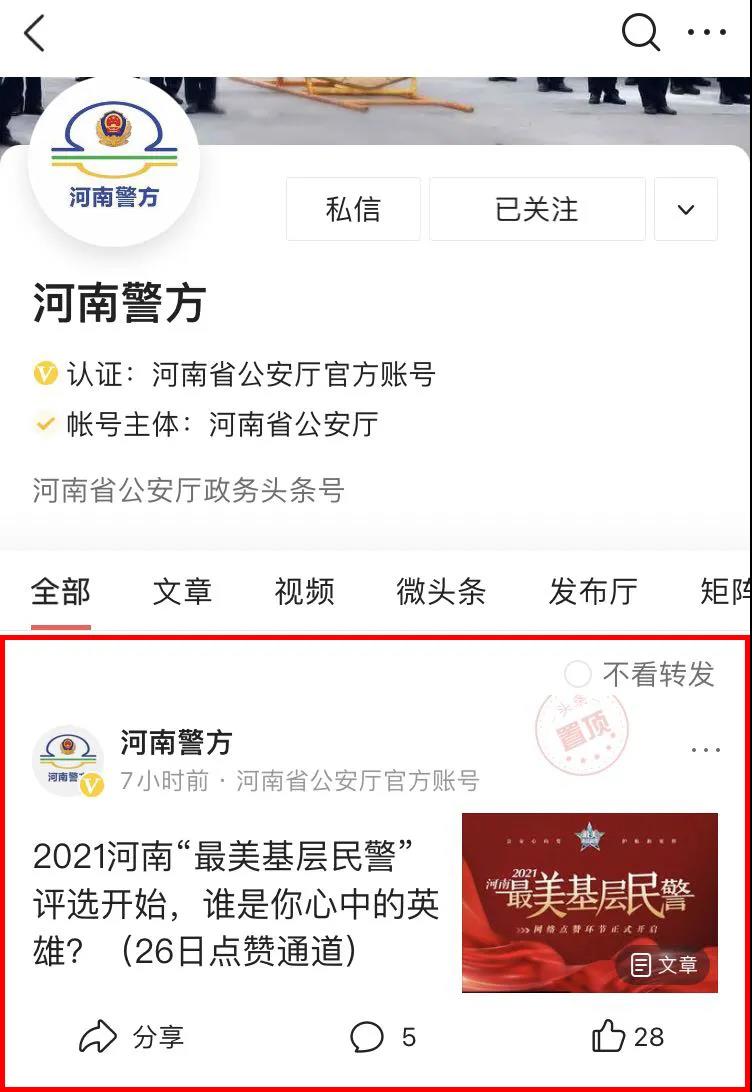Send a private message via 私信
This screenshot has width=752, height=1092.
[x=353, y=209]
